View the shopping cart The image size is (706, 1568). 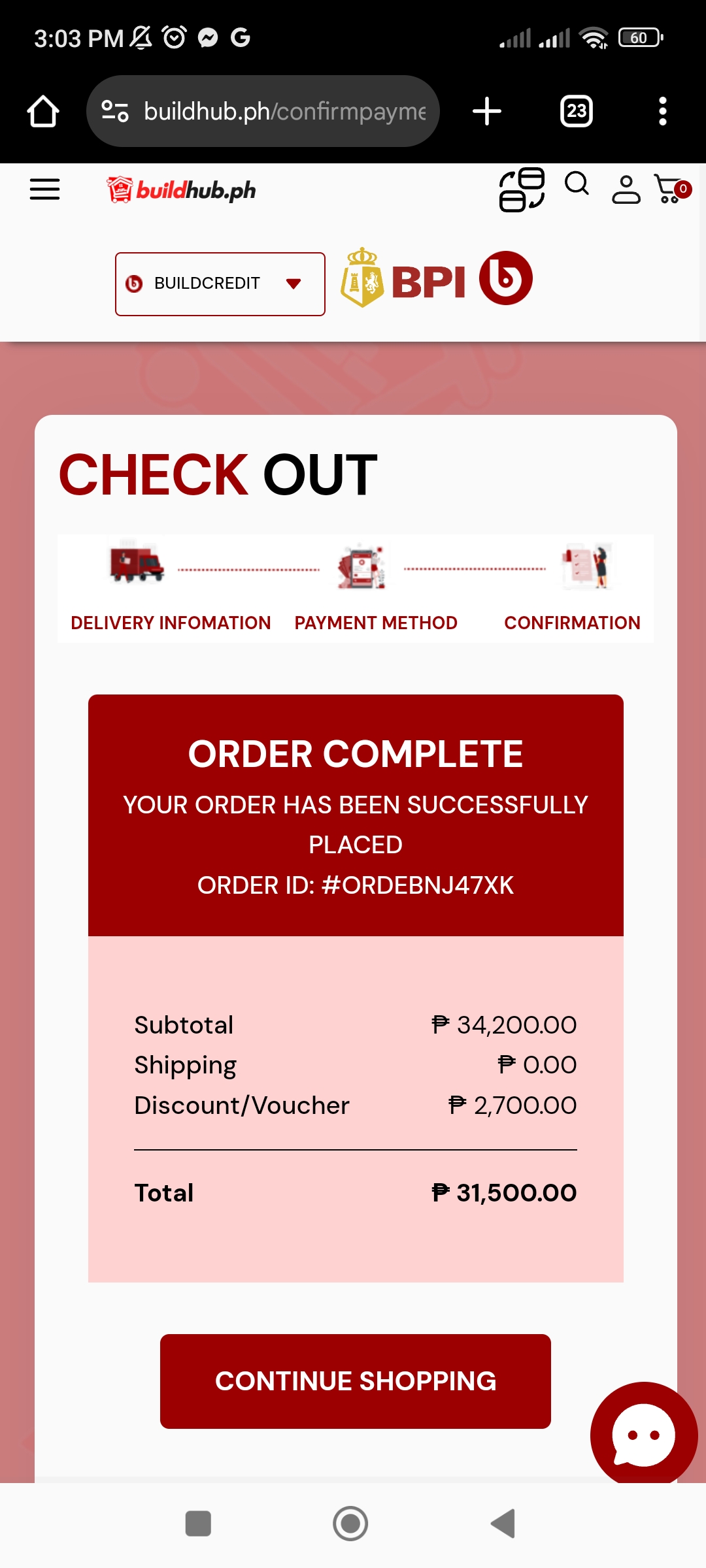(671, 189)
